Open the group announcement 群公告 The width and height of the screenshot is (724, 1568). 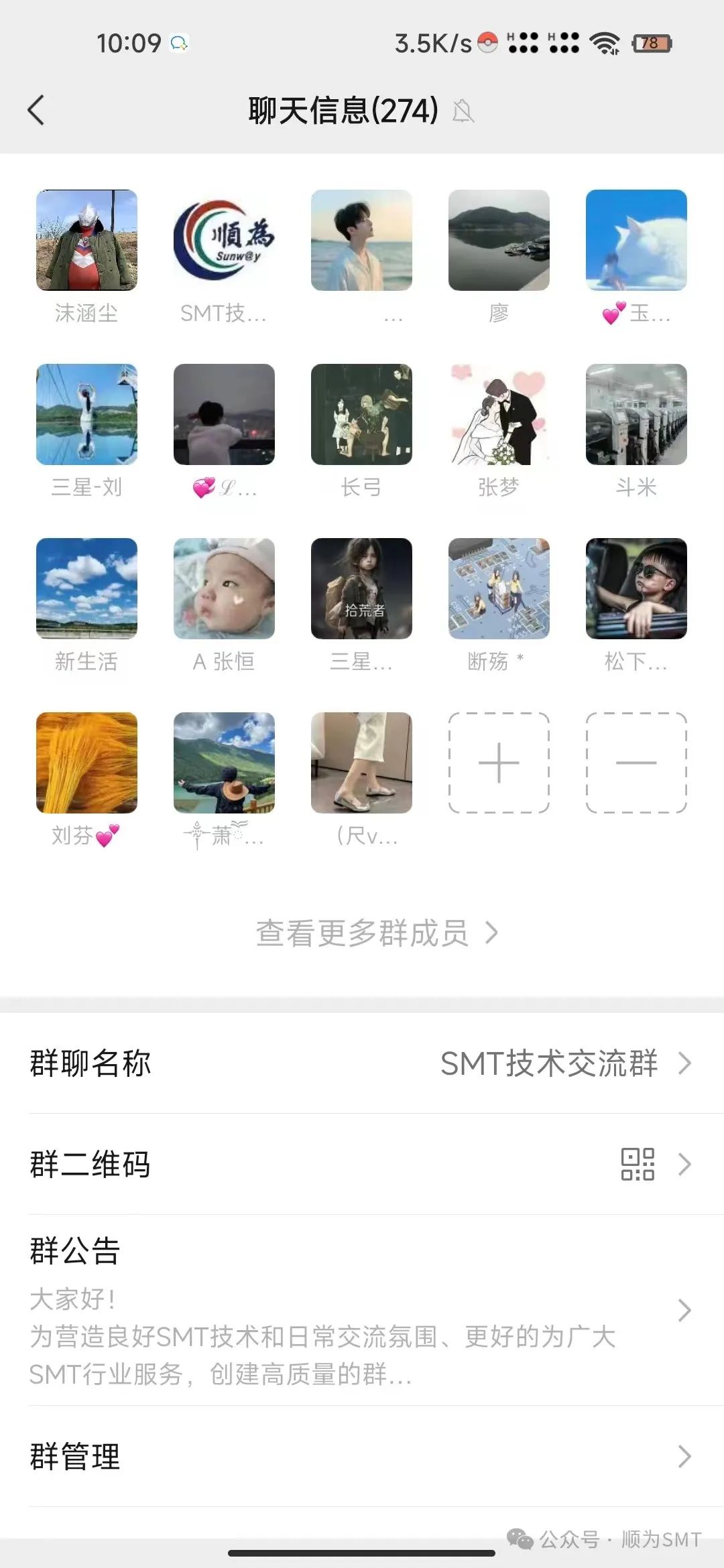click(x=362, y=1310)
